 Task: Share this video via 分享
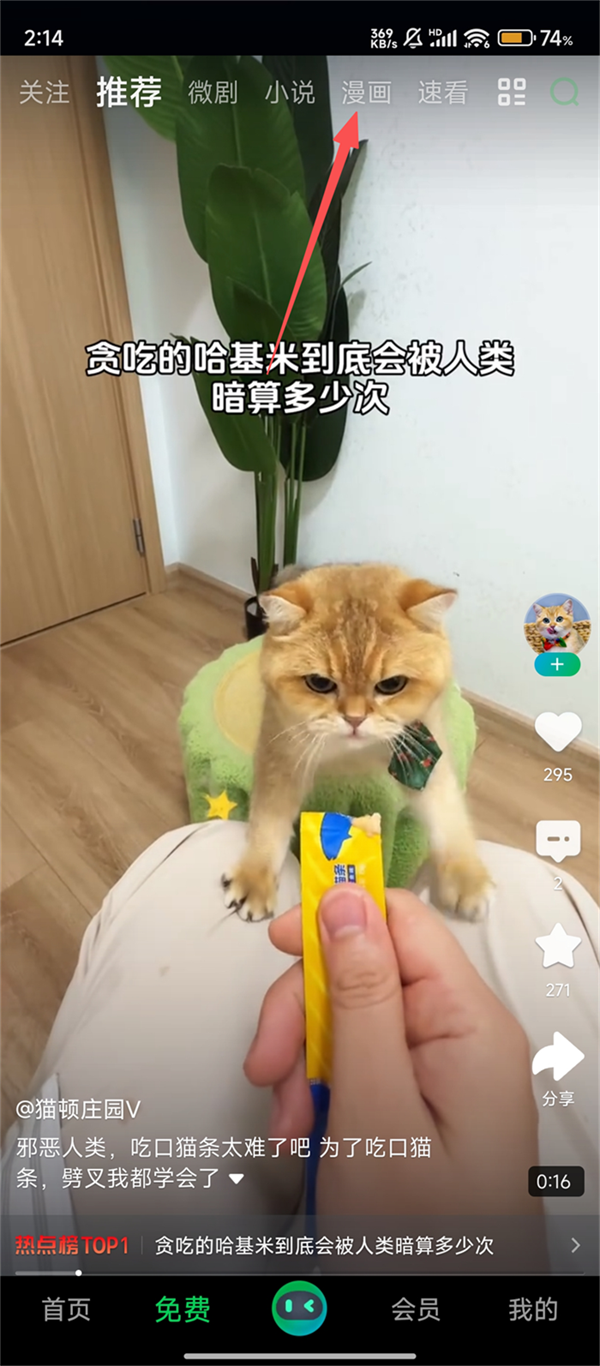pyautogui.click(x=557, y=1060)
